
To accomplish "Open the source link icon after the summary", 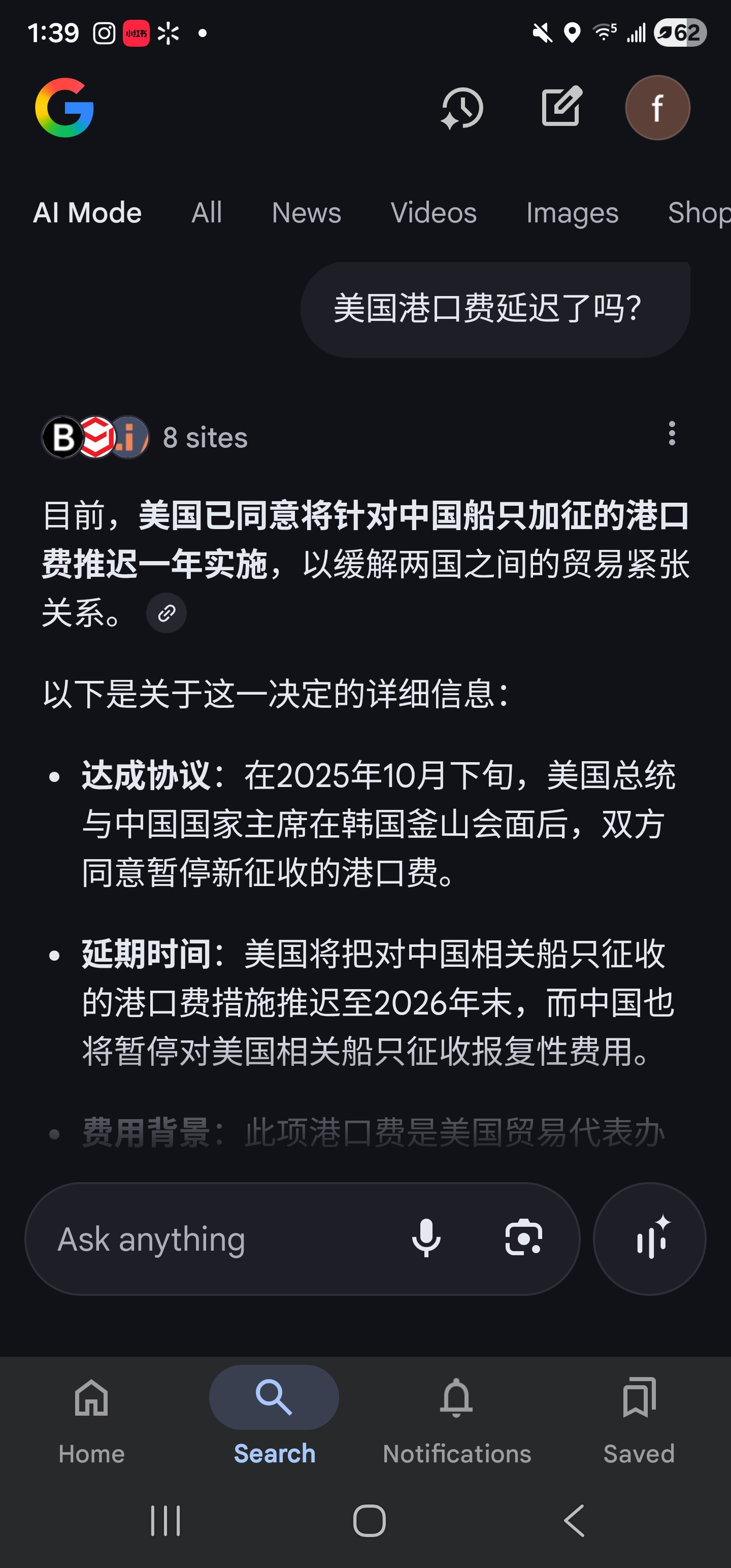I will 166,613.
